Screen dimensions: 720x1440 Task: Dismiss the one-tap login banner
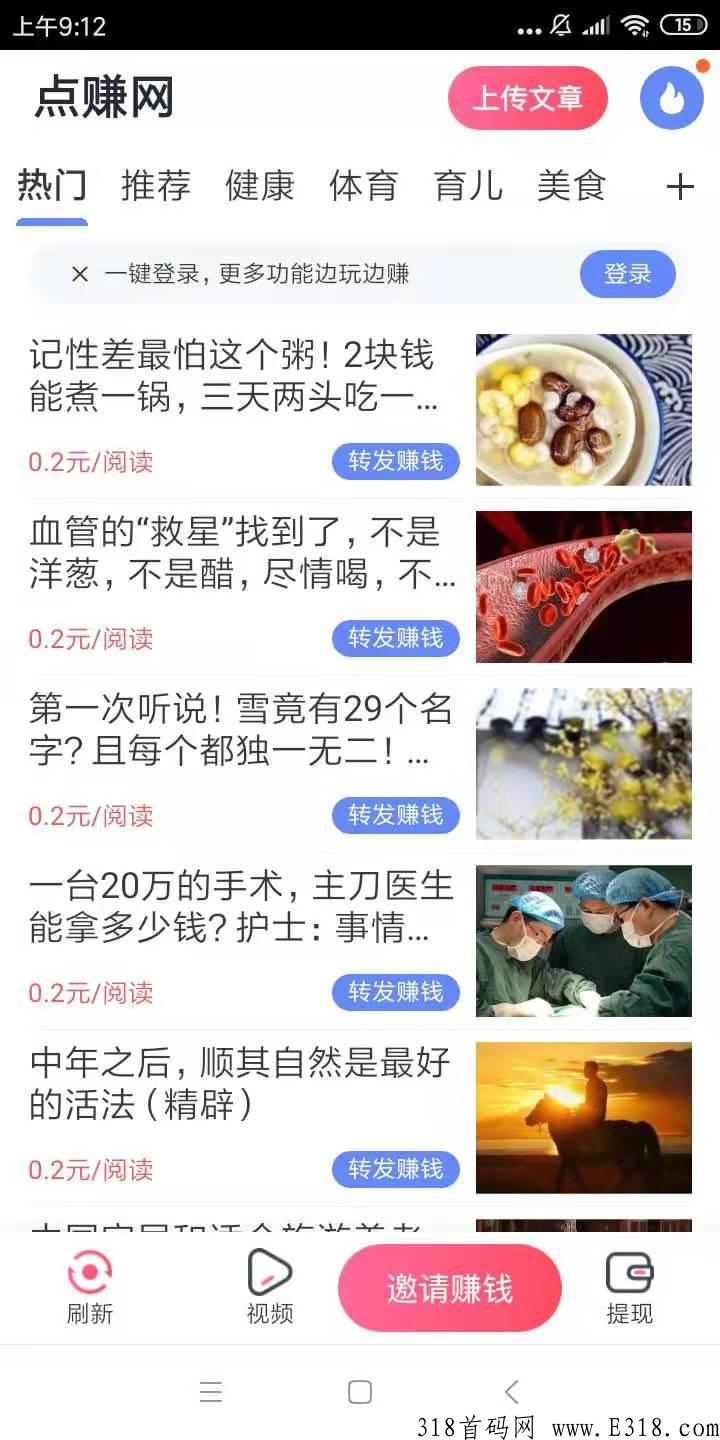(80, 274)
